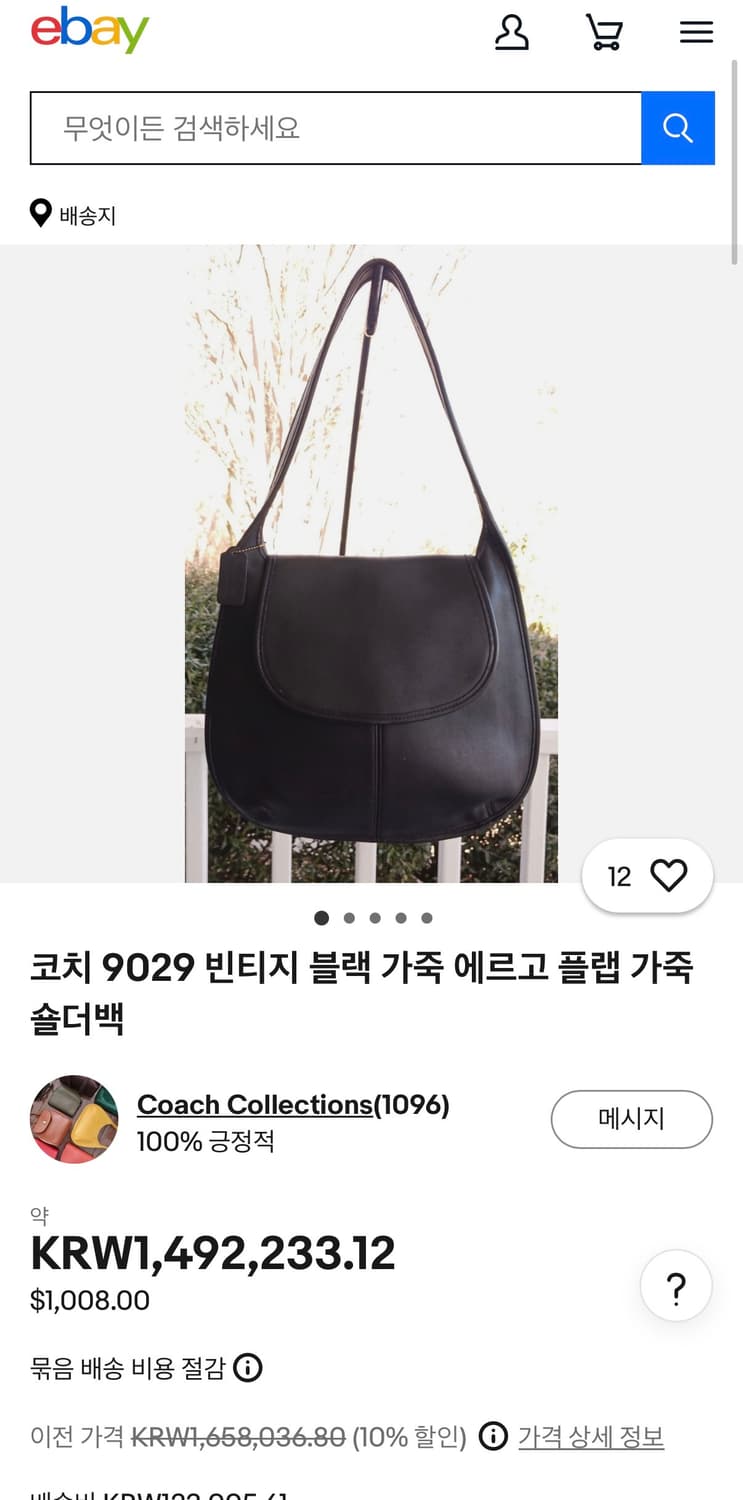Open the account sign-in icon
The image size is (743, 1500).
click(512, 32)
